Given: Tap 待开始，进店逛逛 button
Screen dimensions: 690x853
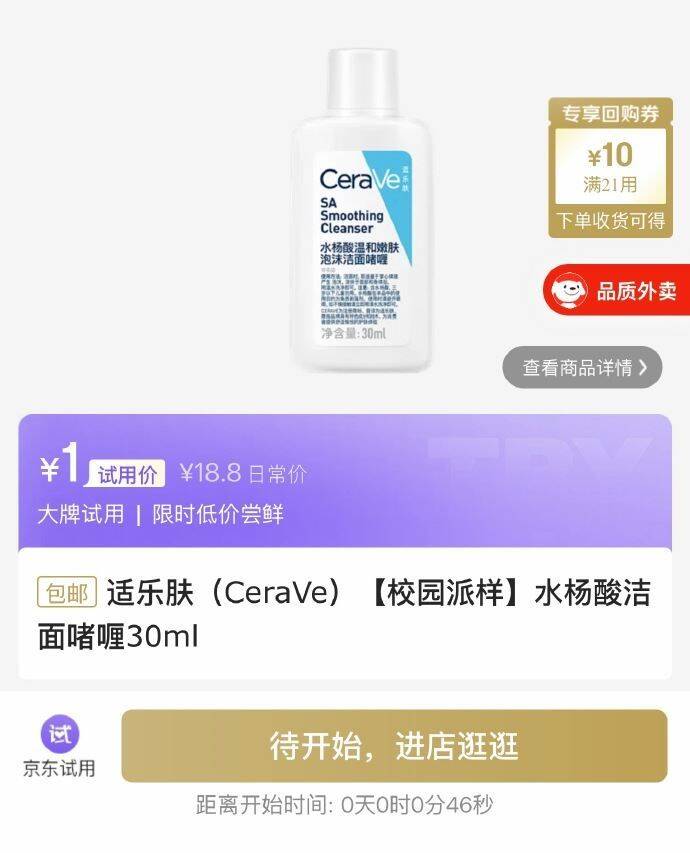Looking at the screenshot, I should pyautogui.click(x=394, y=746).
